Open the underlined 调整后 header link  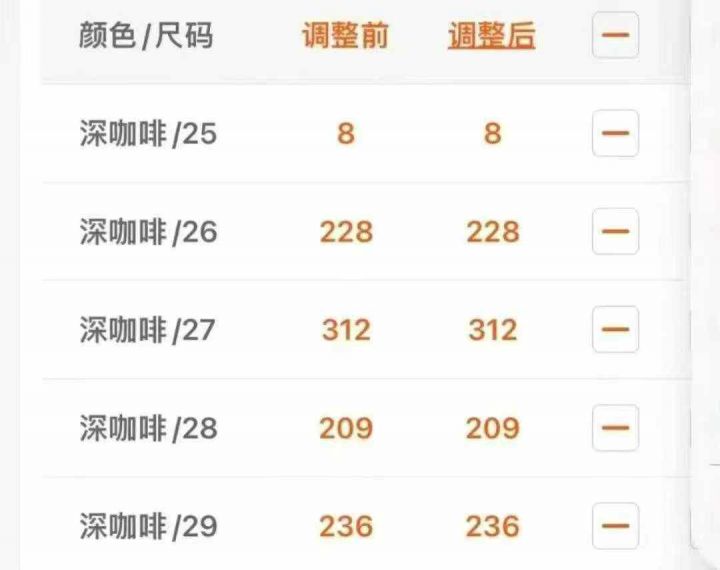[491, 37]
